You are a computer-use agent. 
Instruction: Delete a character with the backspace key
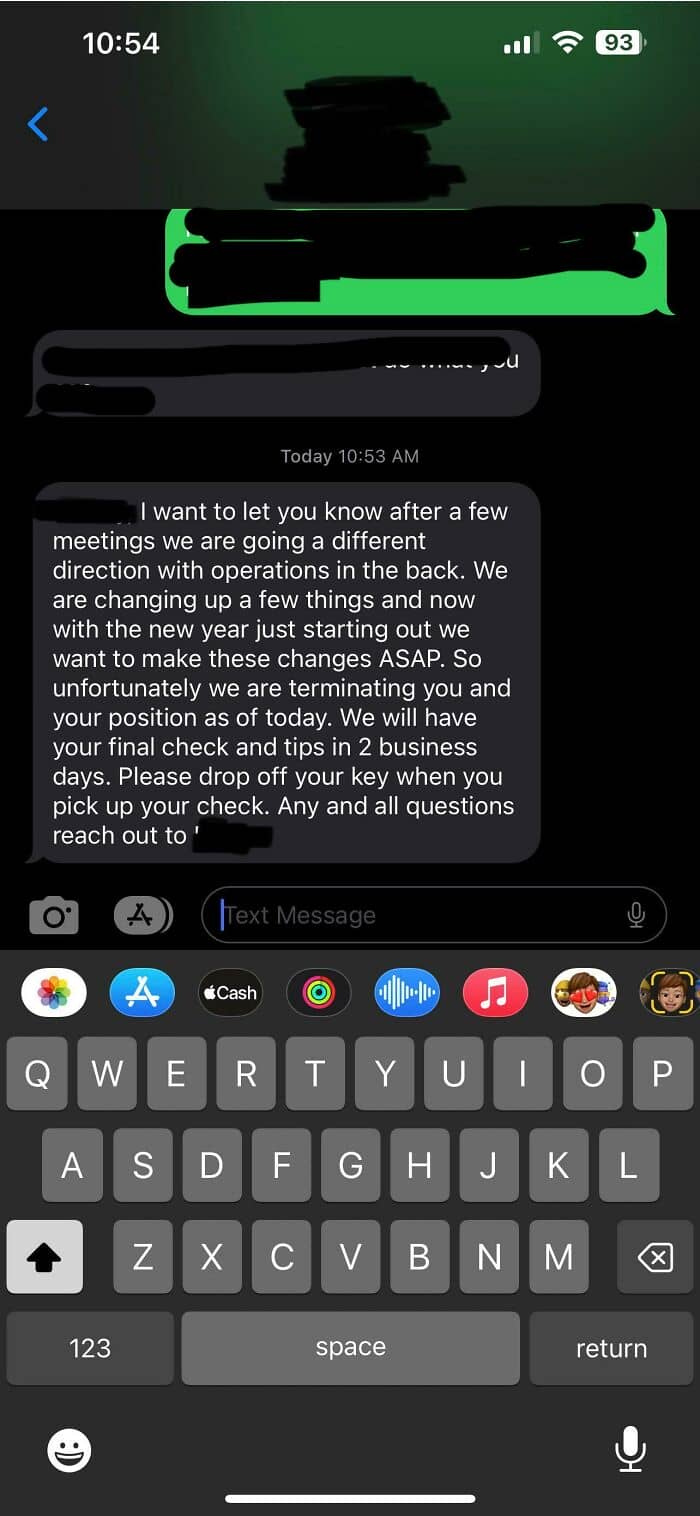pyautogui.click(x=655, y=1257)
